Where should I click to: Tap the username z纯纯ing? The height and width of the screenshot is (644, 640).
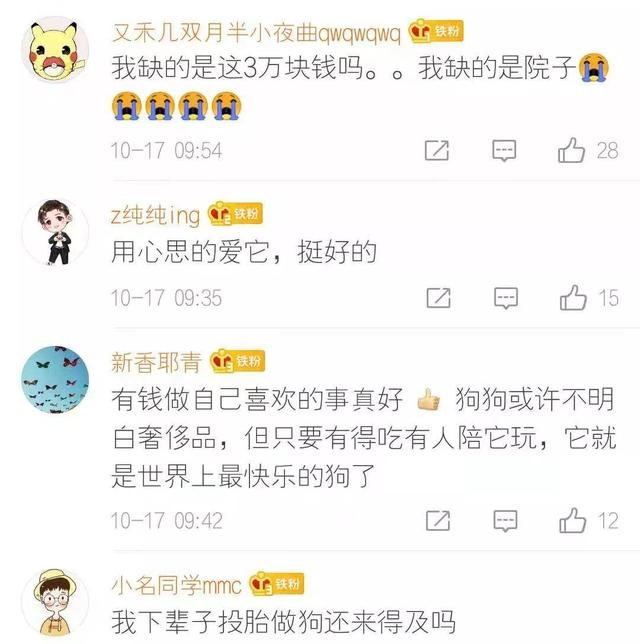tap(156, 213)
